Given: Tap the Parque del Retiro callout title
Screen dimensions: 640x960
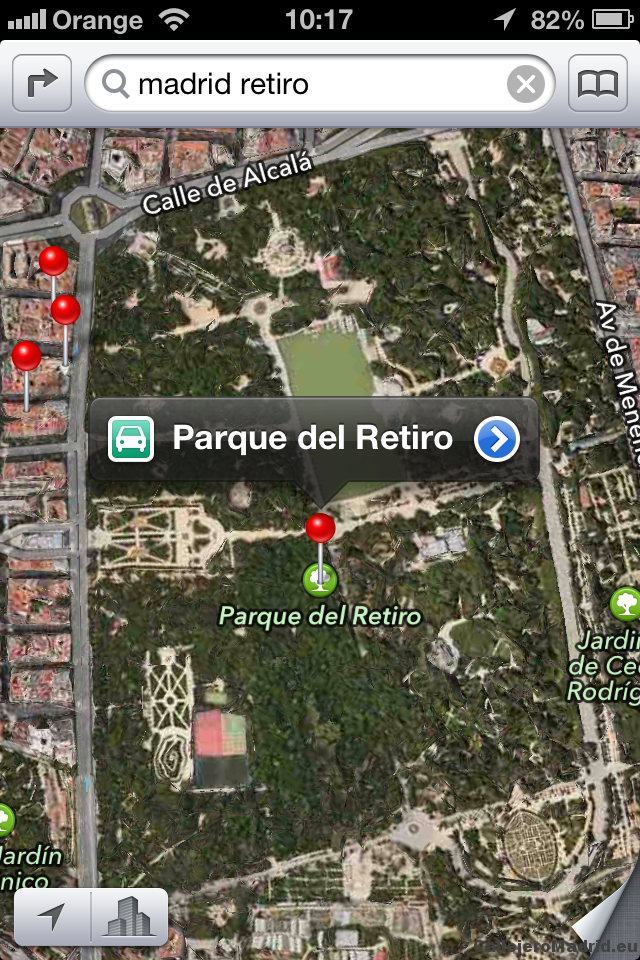Looking at the screenshot, I should (x=312, y=439).
